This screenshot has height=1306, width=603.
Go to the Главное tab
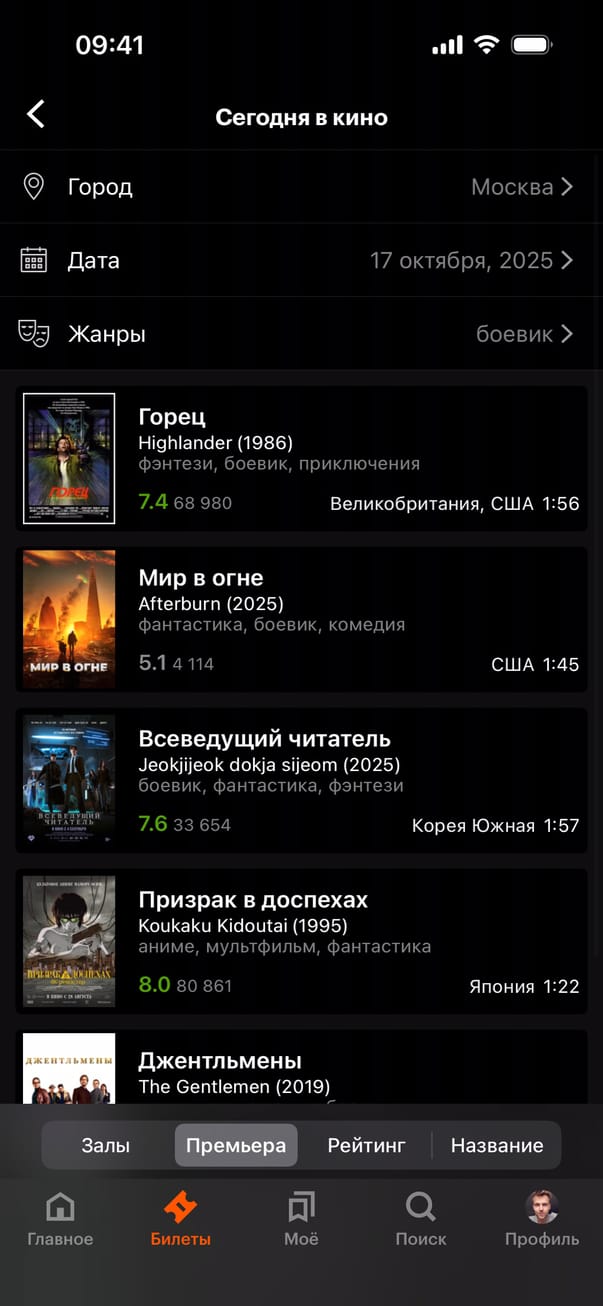pos(60,1220)
